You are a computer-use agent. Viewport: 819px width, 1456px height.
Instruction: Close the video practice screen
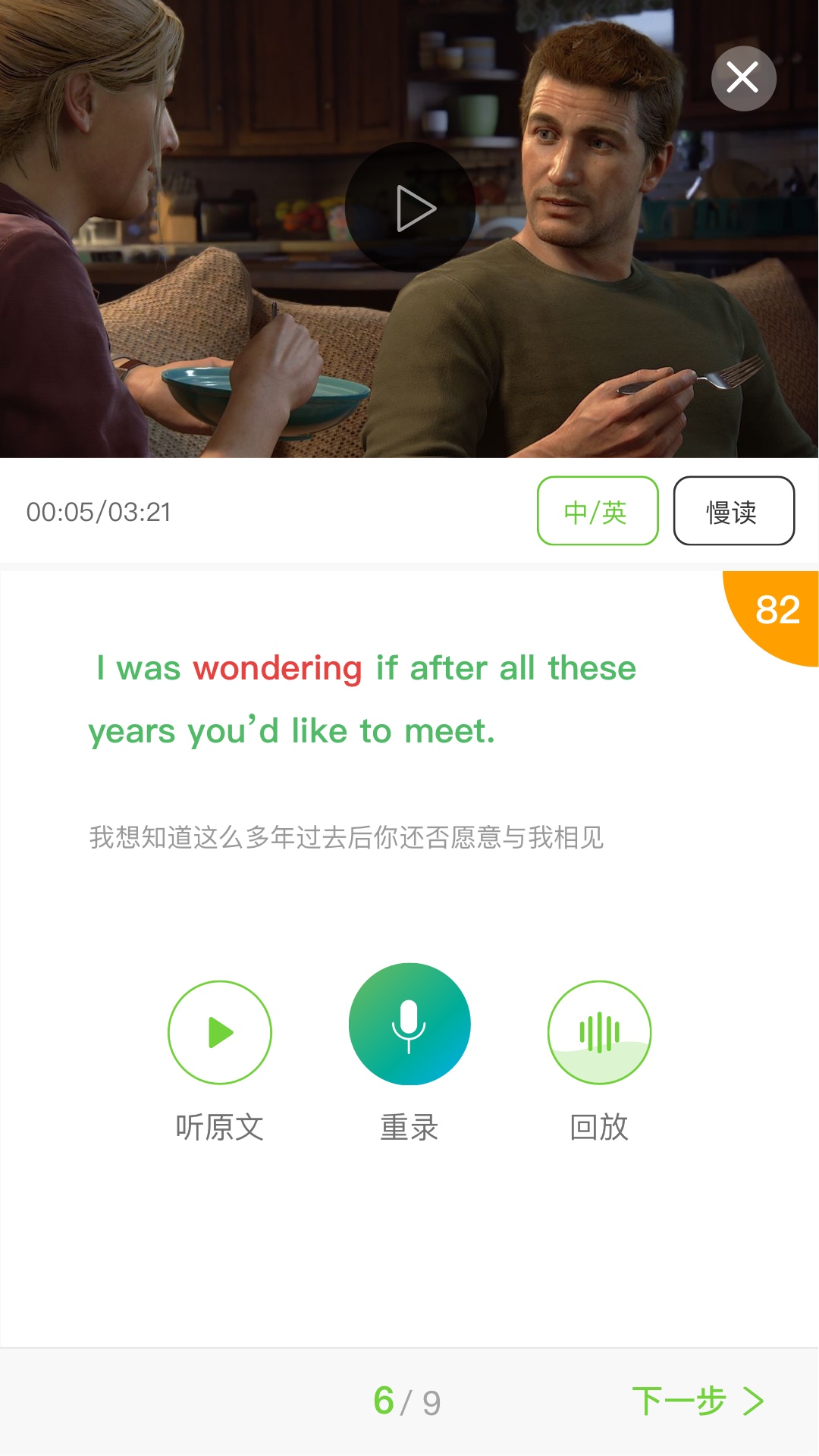click(x=743, y=78)
